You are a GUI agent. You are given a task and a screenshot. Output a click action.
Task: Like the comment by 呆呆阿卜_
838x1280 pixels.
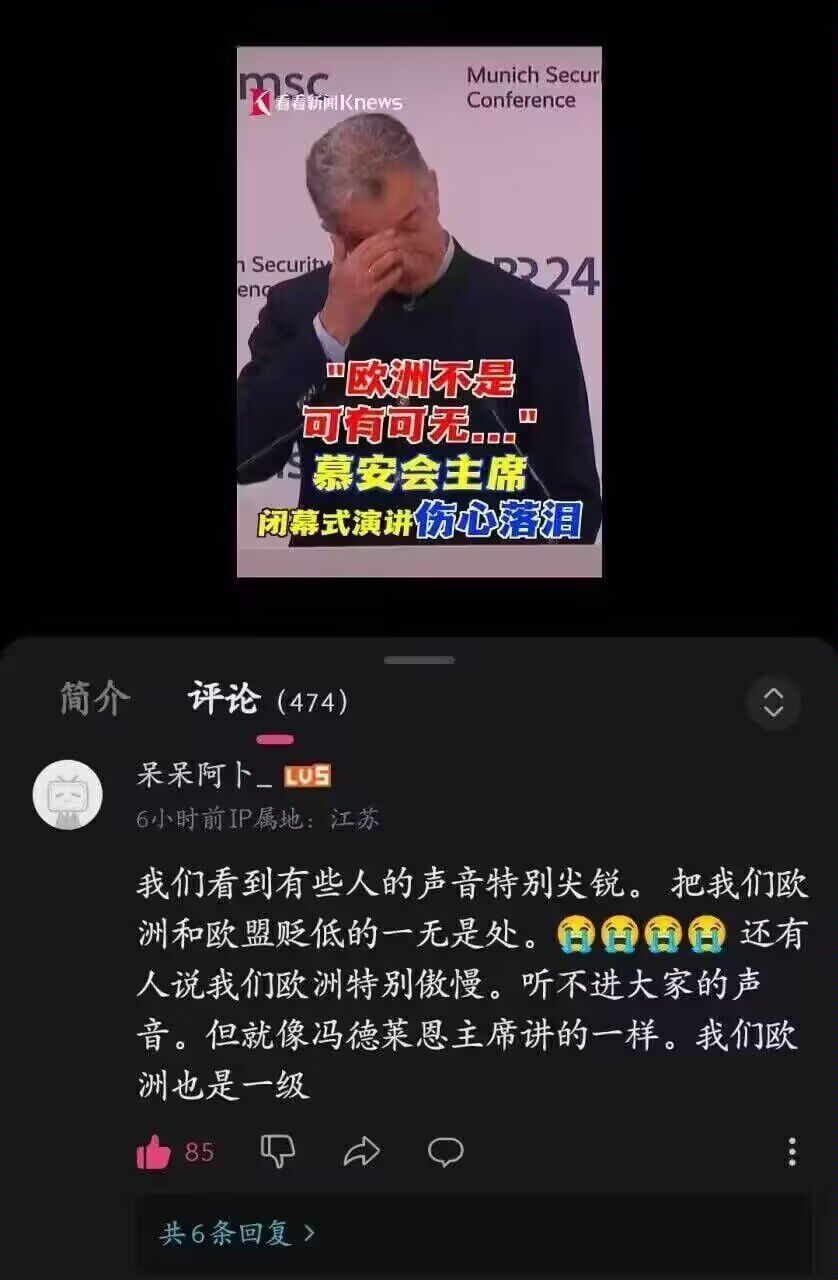click(154, 1152)
